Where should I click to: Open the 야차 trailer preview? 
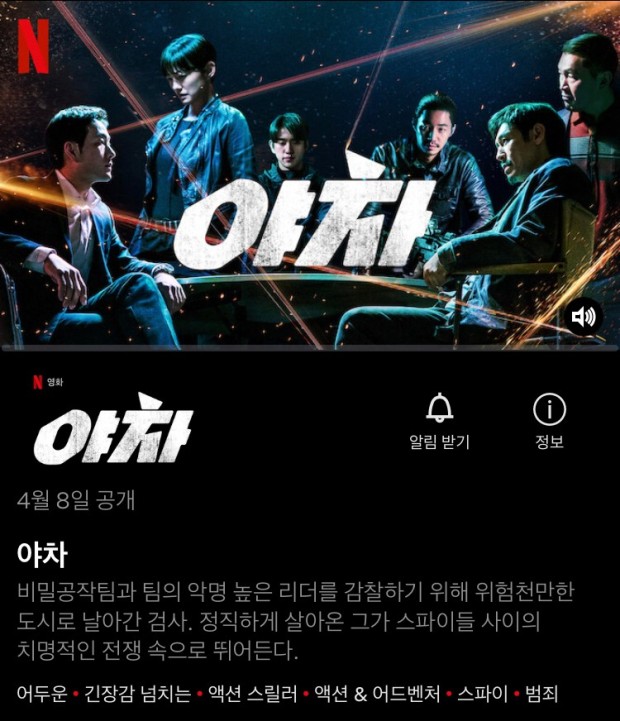[310, 175]
